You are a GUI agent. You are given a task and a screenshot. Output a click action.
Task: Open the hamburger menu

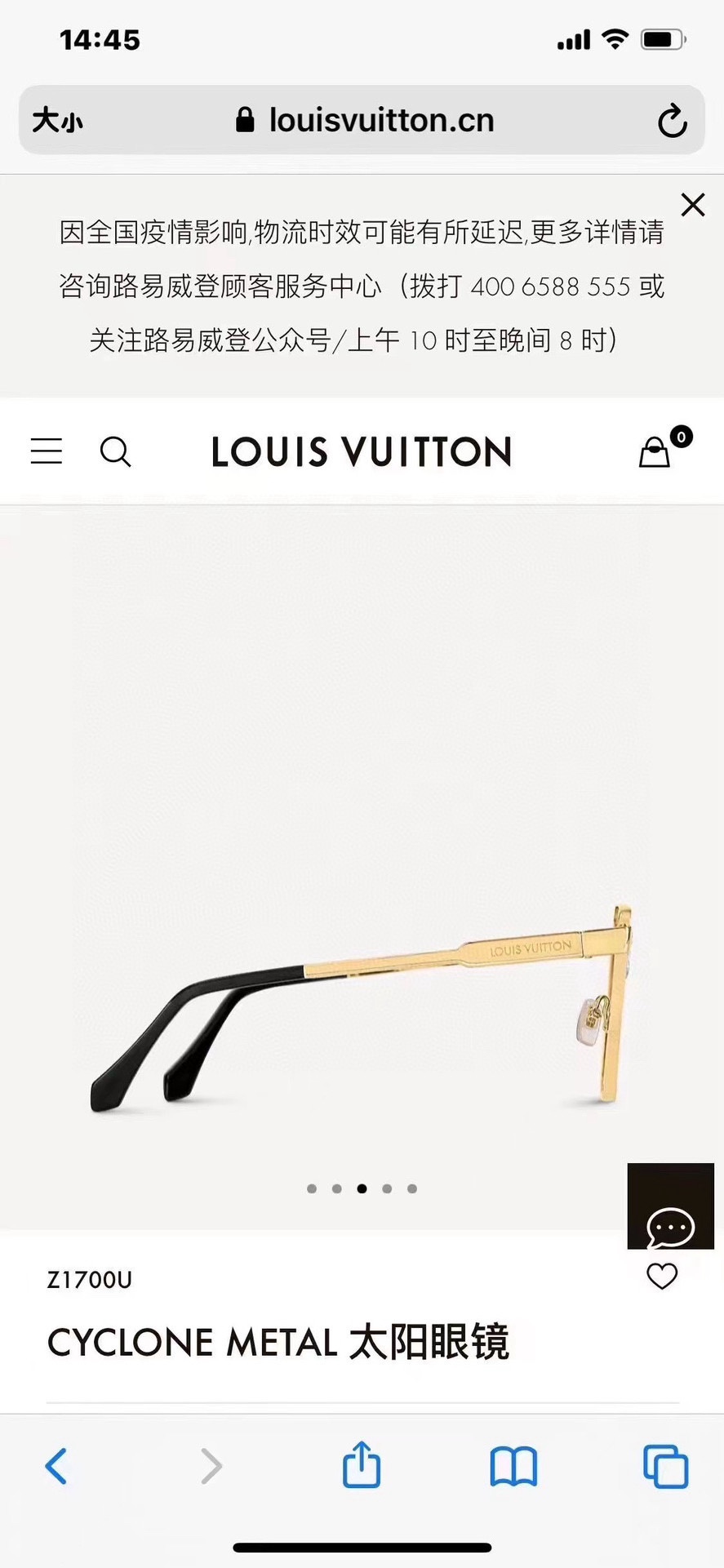tap(47, 451)
